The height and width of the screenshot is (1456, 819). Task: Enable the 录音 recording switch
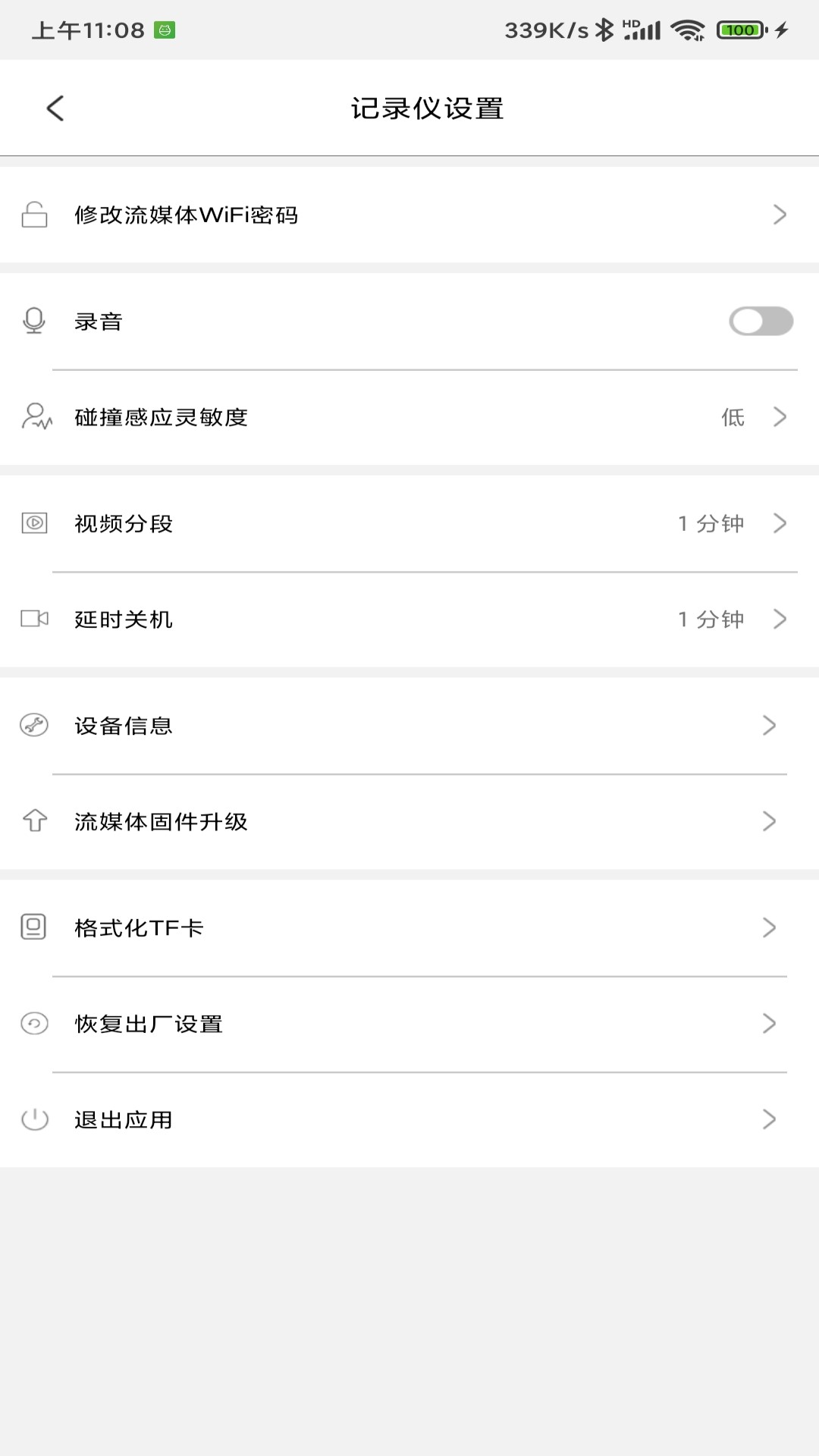pyautogui.click(x=761, y=321)
